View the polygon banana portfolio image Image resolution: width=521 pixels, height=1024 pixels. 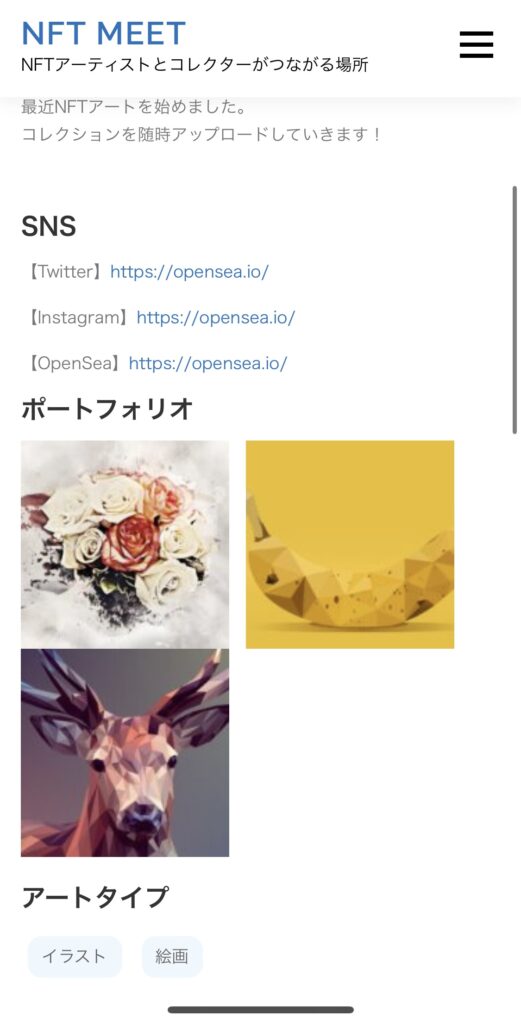pos(350,544)
